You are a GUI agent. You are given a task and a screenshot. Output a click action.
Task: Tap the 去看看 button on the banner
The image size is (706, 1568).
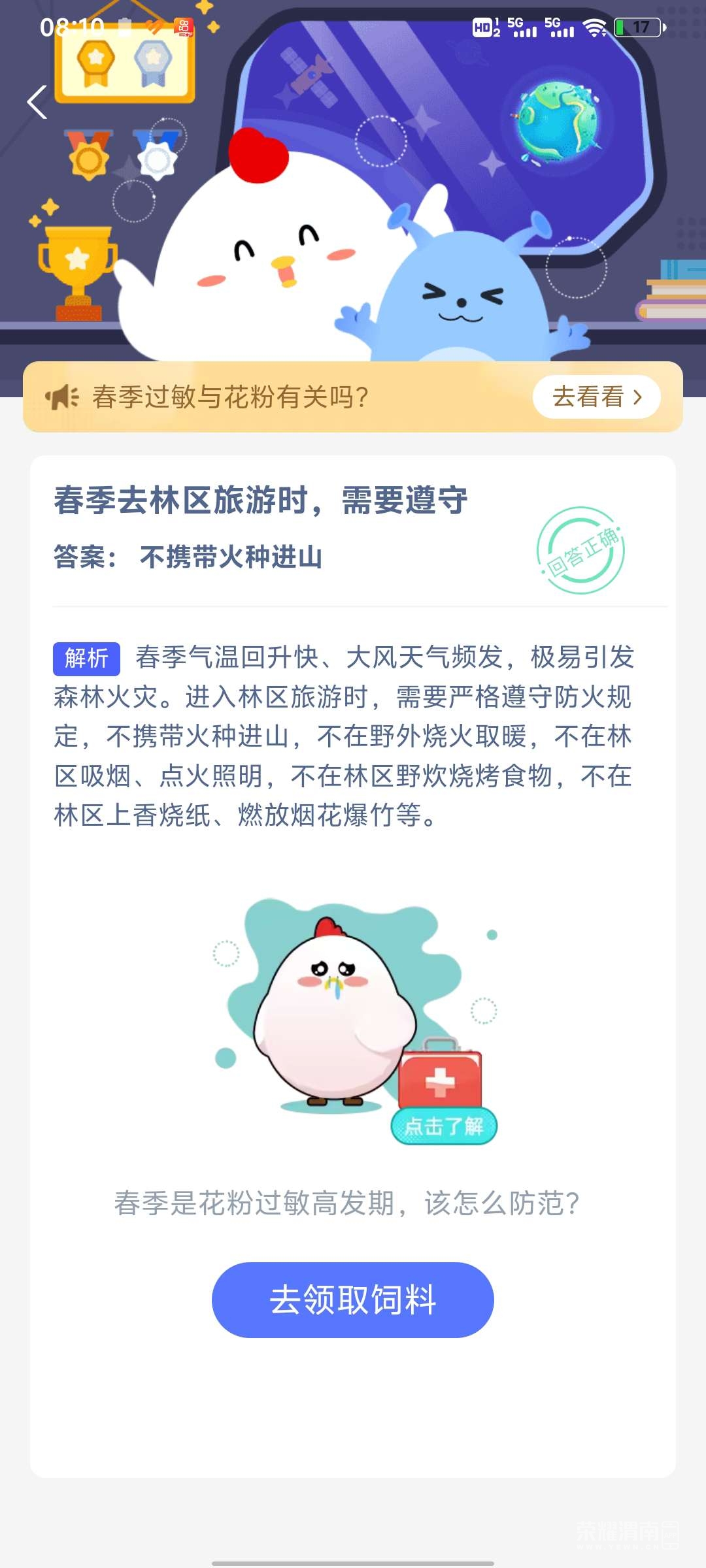pyautogui.click(x=596, y=397)
